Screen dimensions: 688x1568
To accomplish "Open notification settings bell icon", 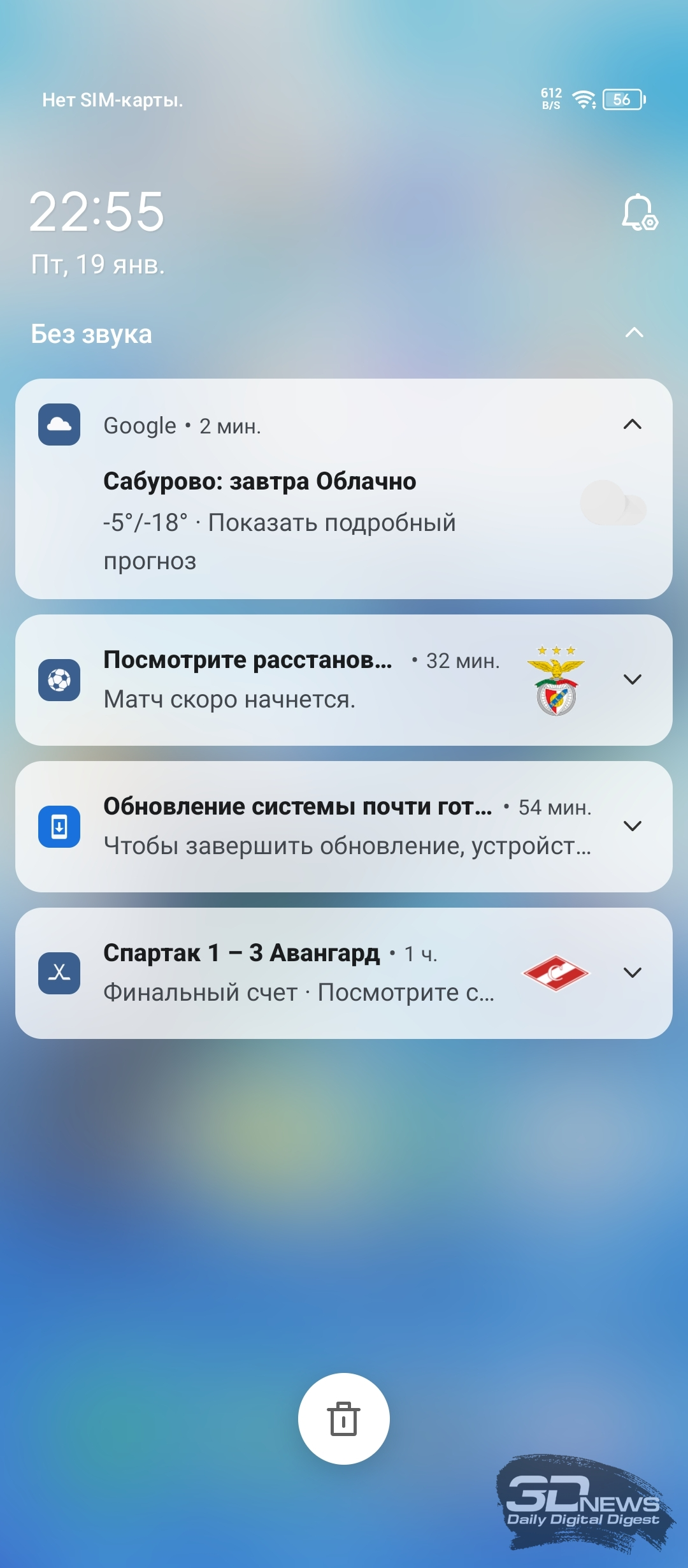I will [640, 212].
